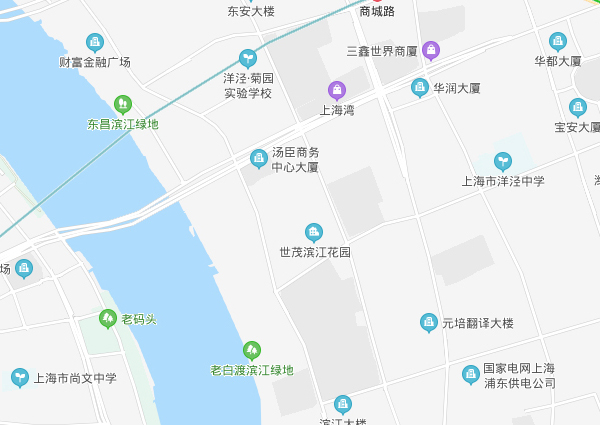Select the 老白渡滨江绿地 park marker
600x425 pixels.
tap(252, 350)
